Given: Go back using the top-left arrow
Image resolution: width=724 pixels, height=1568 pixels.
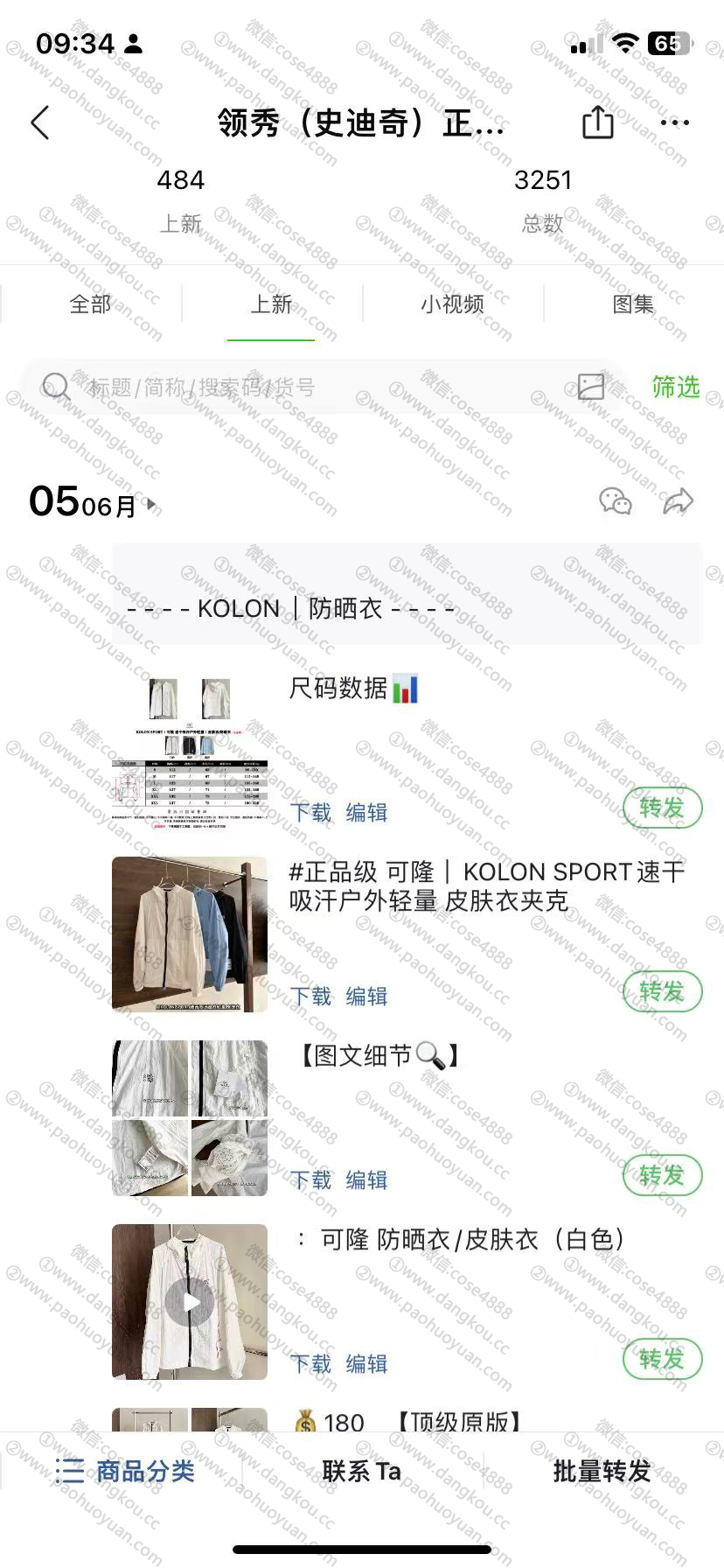Looking at the screenshot, I should 40,123.
